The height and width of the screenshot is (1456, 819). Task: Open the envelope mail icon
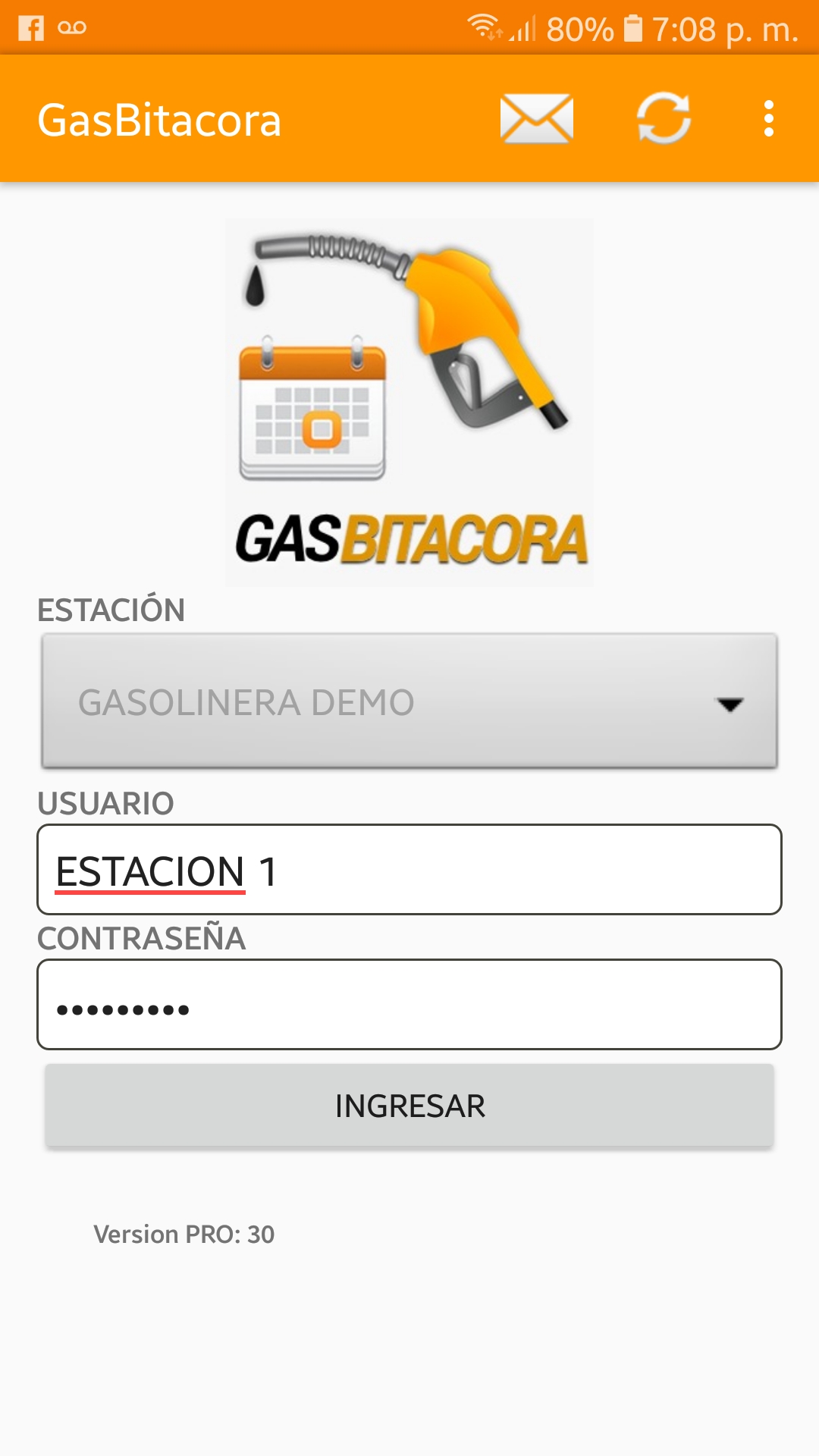536,119
